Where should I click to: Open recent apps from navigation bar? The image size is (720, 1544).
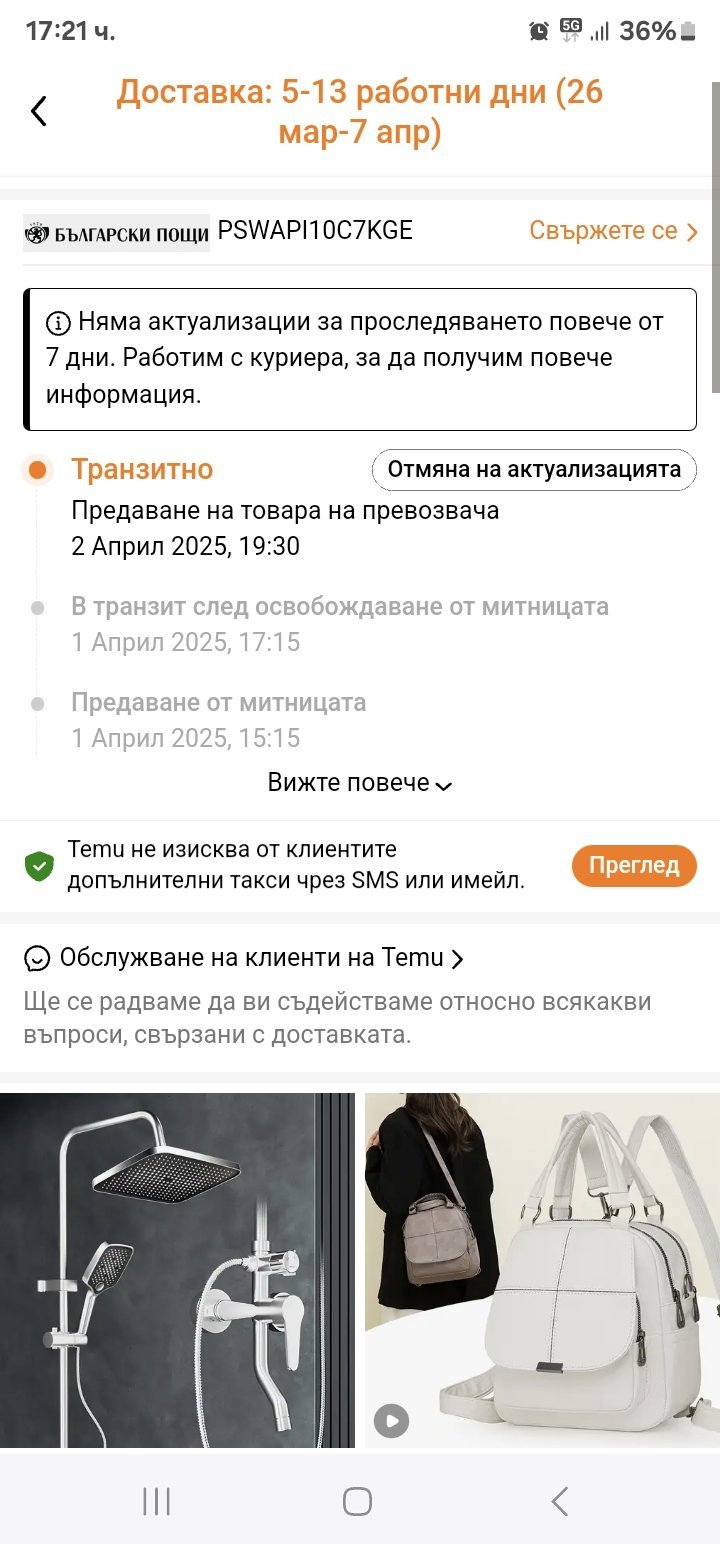pyautogui.click(x=156, y=1501)
